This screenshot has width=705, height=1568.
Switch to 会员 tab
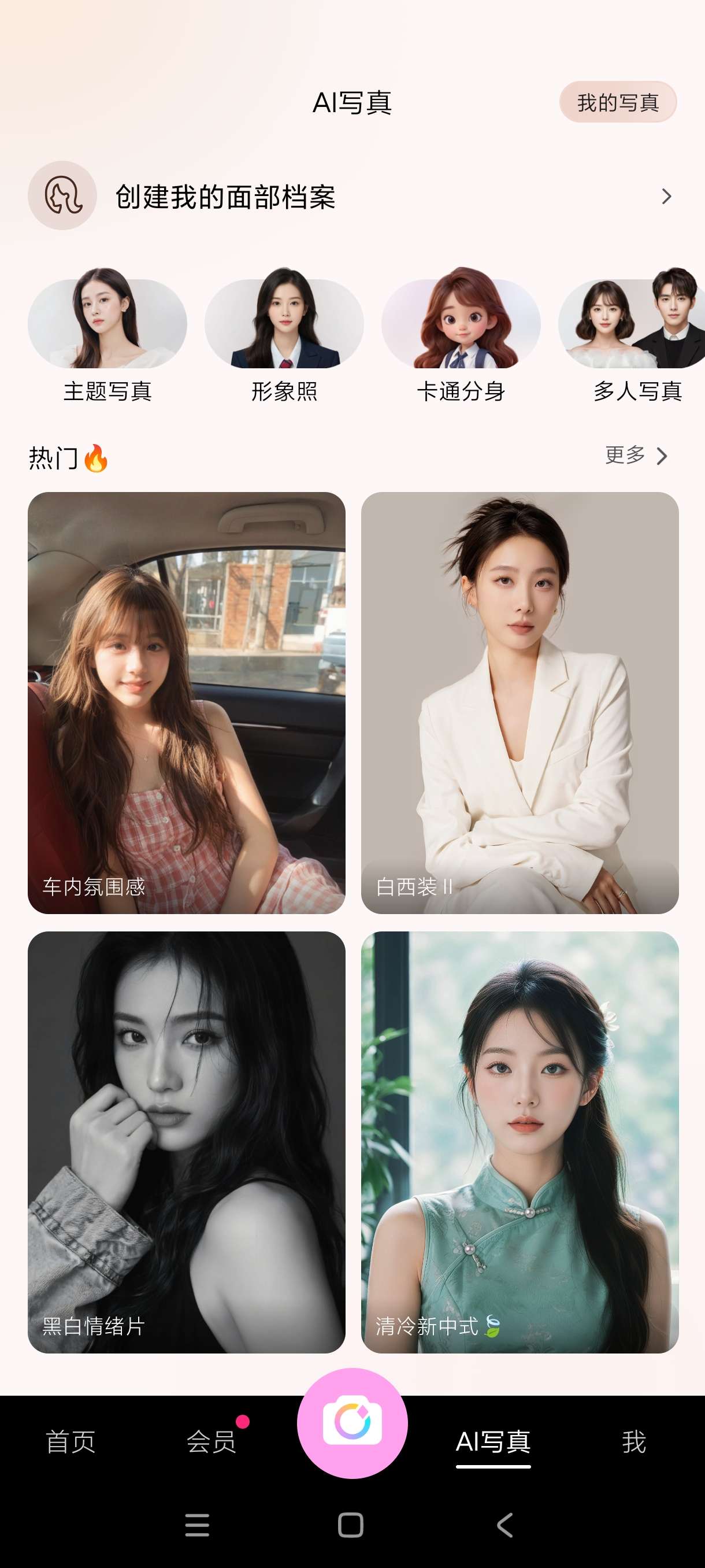tap(211, 1441)
